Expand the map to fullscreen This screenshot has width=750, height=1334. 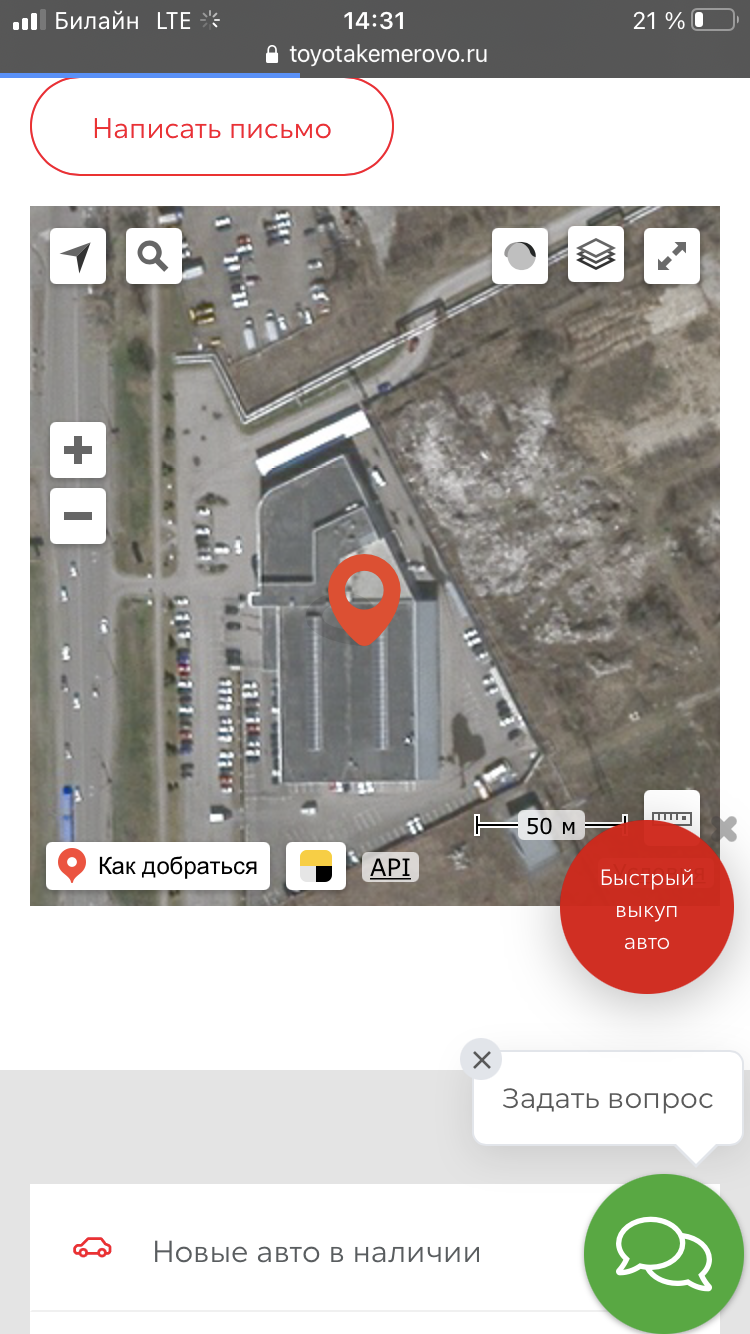672,256
